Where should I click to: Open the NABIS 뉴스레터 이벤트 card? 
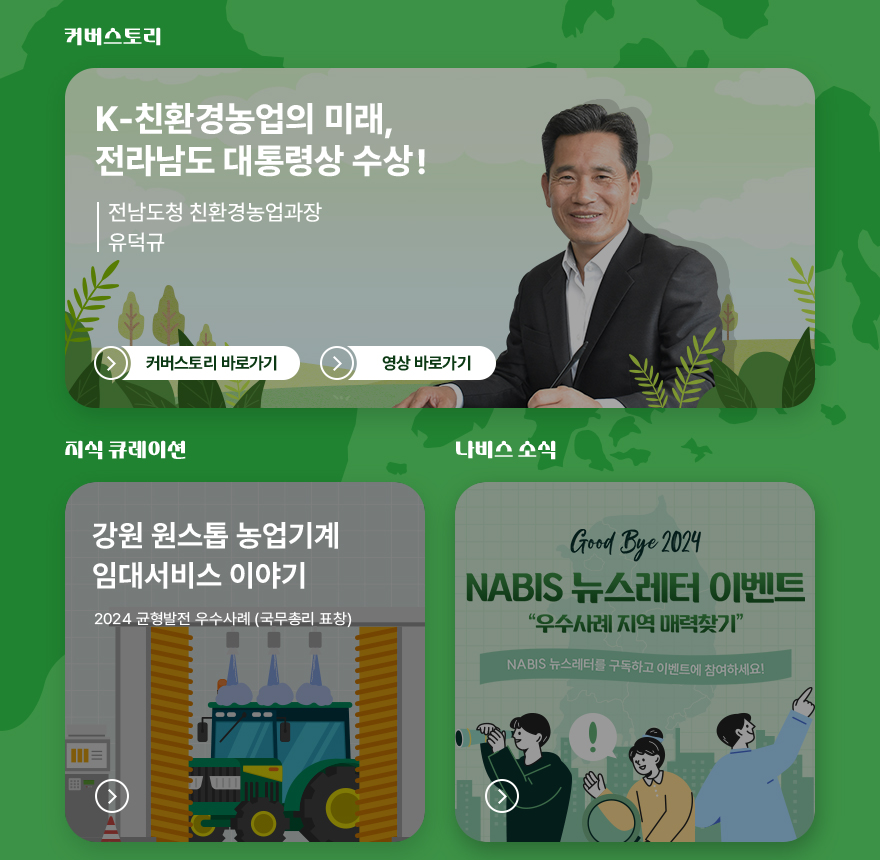[x=634, y=600]
